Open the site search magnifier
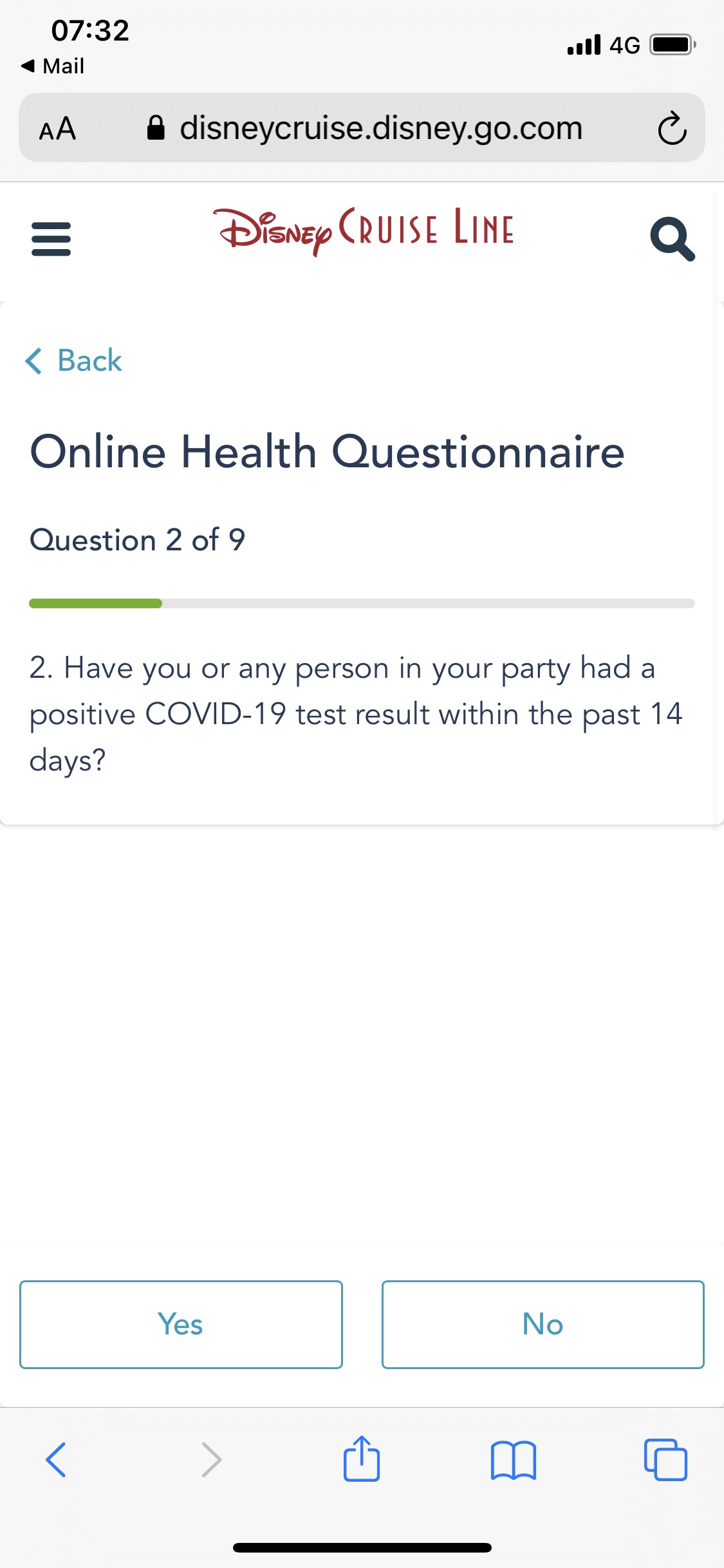Screen dimensions: 724x1568 [673, 239]
